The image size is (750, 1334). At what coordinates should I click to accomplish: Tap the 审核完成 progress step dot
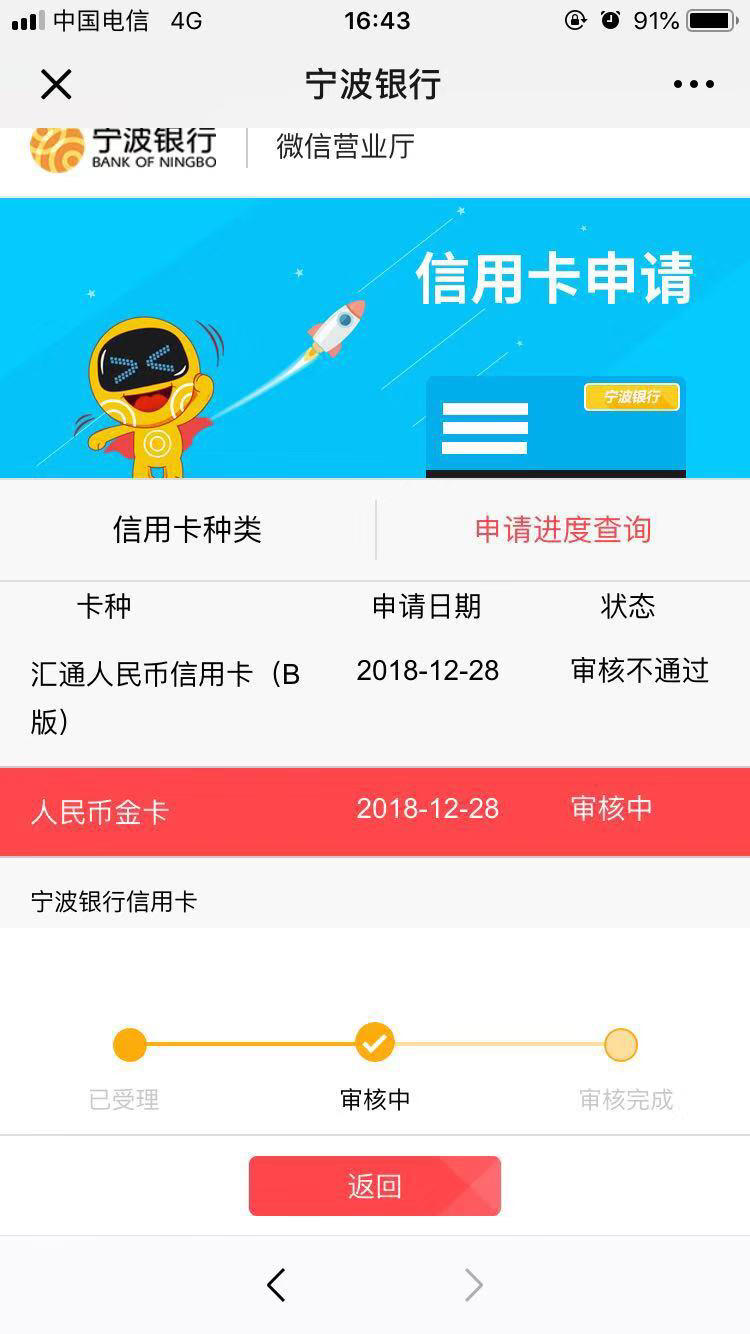click(x=621, y=1044)
